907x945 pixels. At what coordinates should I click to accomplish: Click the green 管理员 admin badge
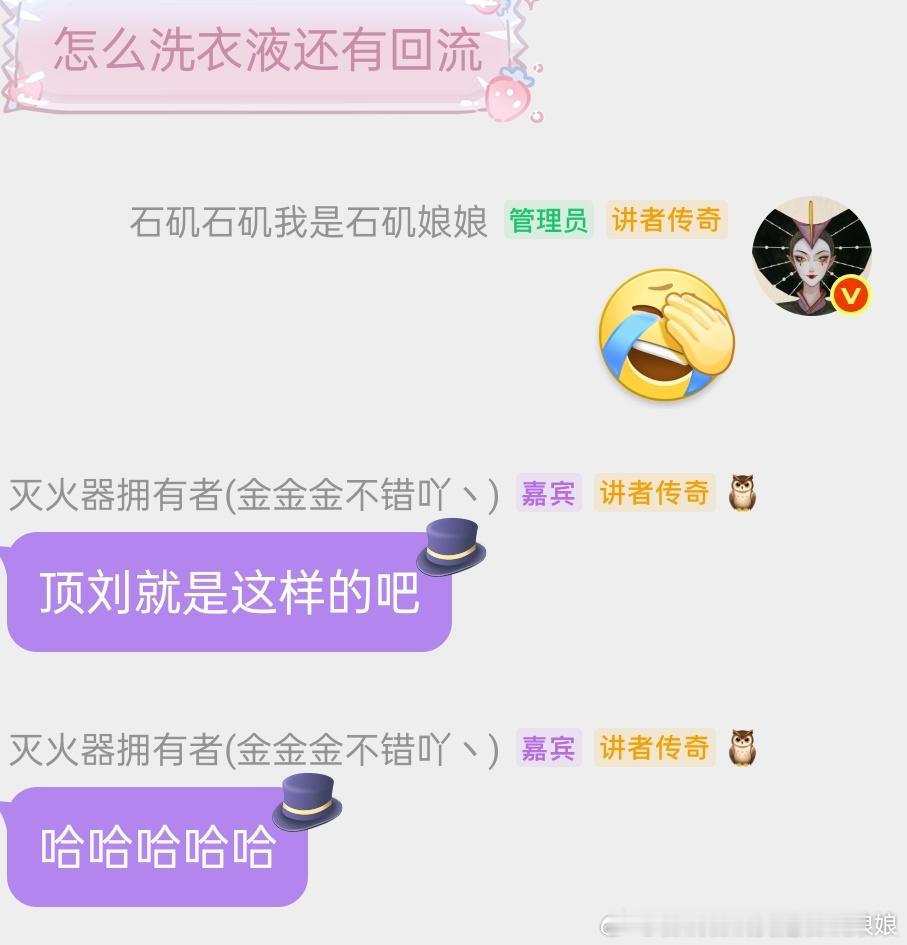(548, 222)
